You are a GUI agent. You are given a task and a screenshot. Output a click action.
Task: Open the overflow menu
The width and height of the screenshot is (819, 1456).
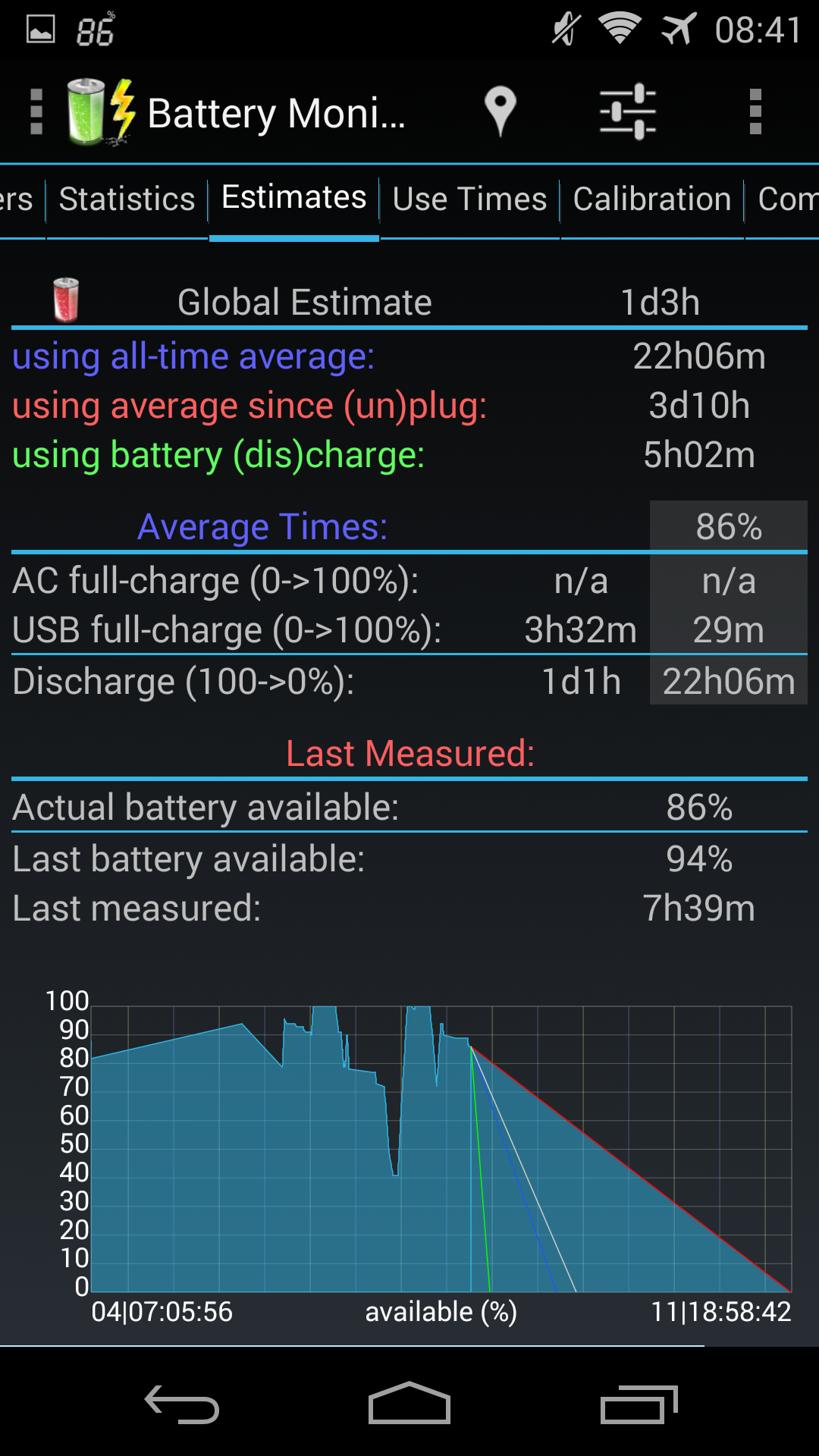pyautogui.click(x=755, y=112)
